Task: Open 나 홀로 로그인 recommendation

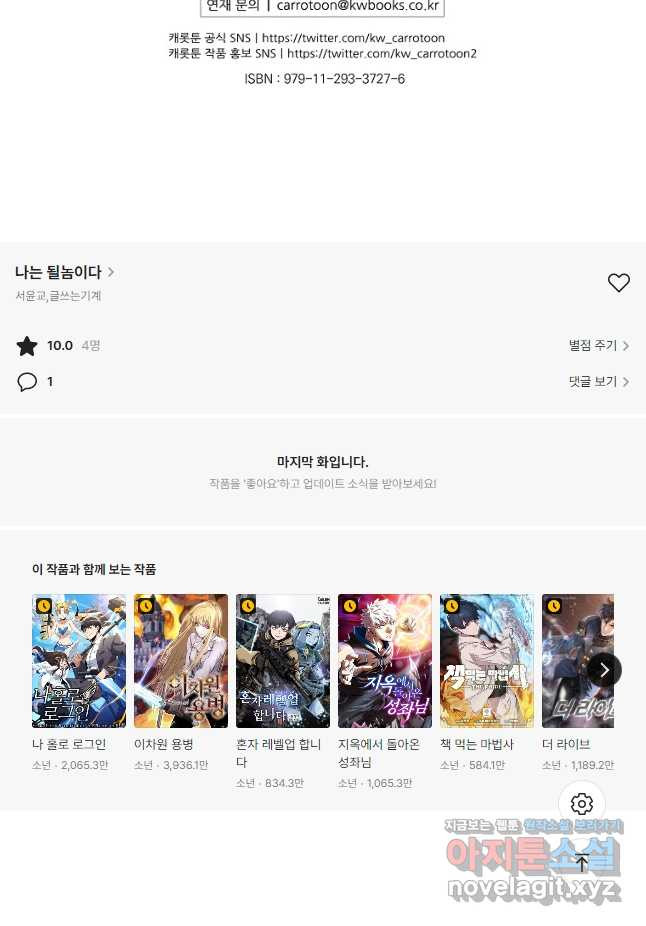Action: click(x=79, y=661)
